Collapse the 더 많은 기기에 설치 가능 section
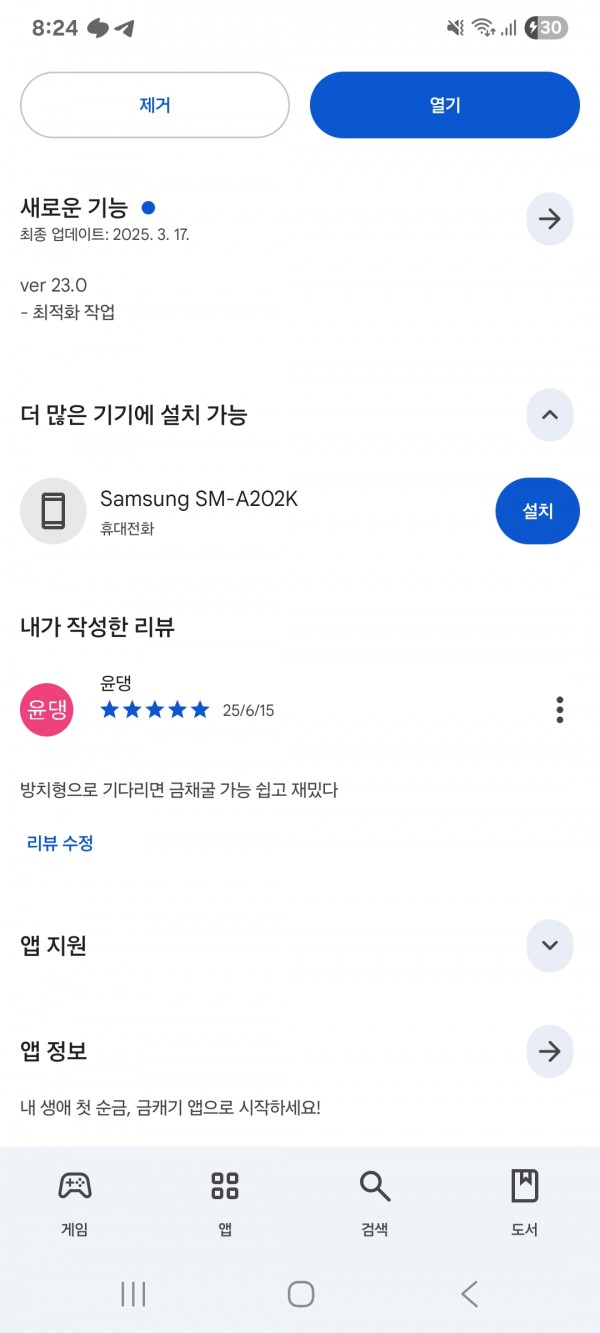The height and width of the screenshot is (1333, 600). click(550, 415)
